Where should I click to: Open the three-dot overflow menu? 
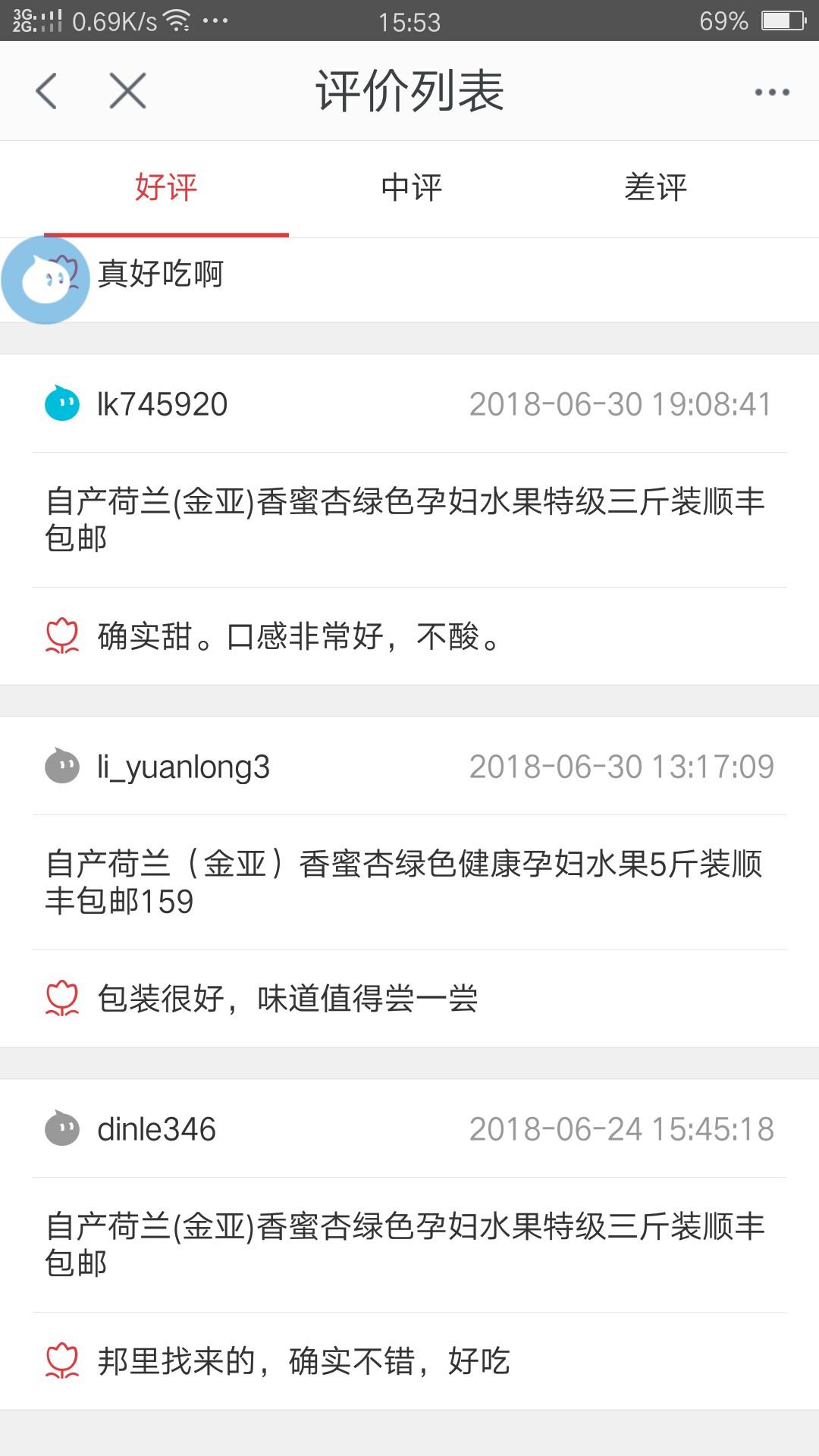772,92
